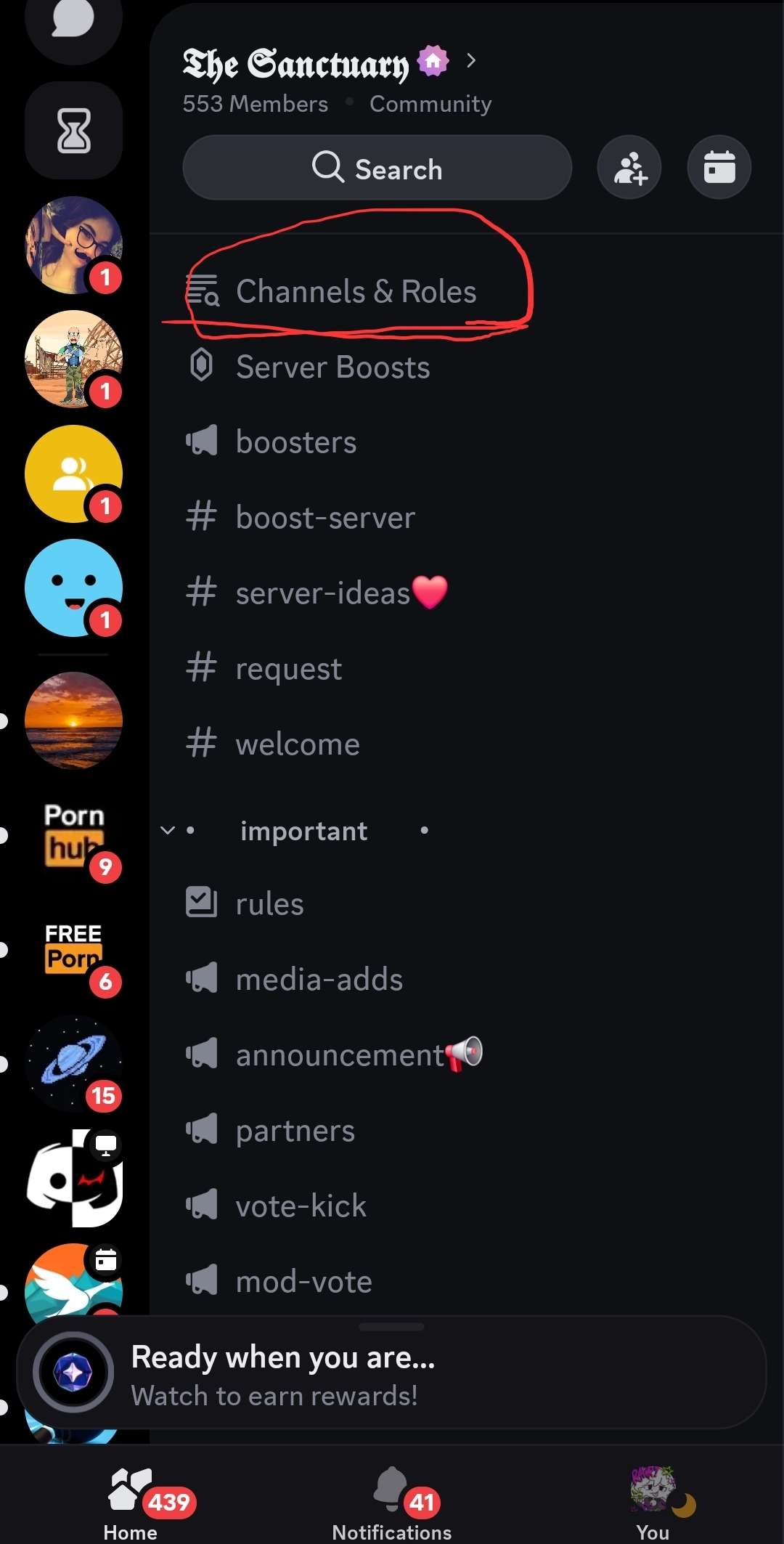Open the black-and-white Discord skull server
The image size is (784, 1544).
pyautogui.click(x=73, y=1180)
